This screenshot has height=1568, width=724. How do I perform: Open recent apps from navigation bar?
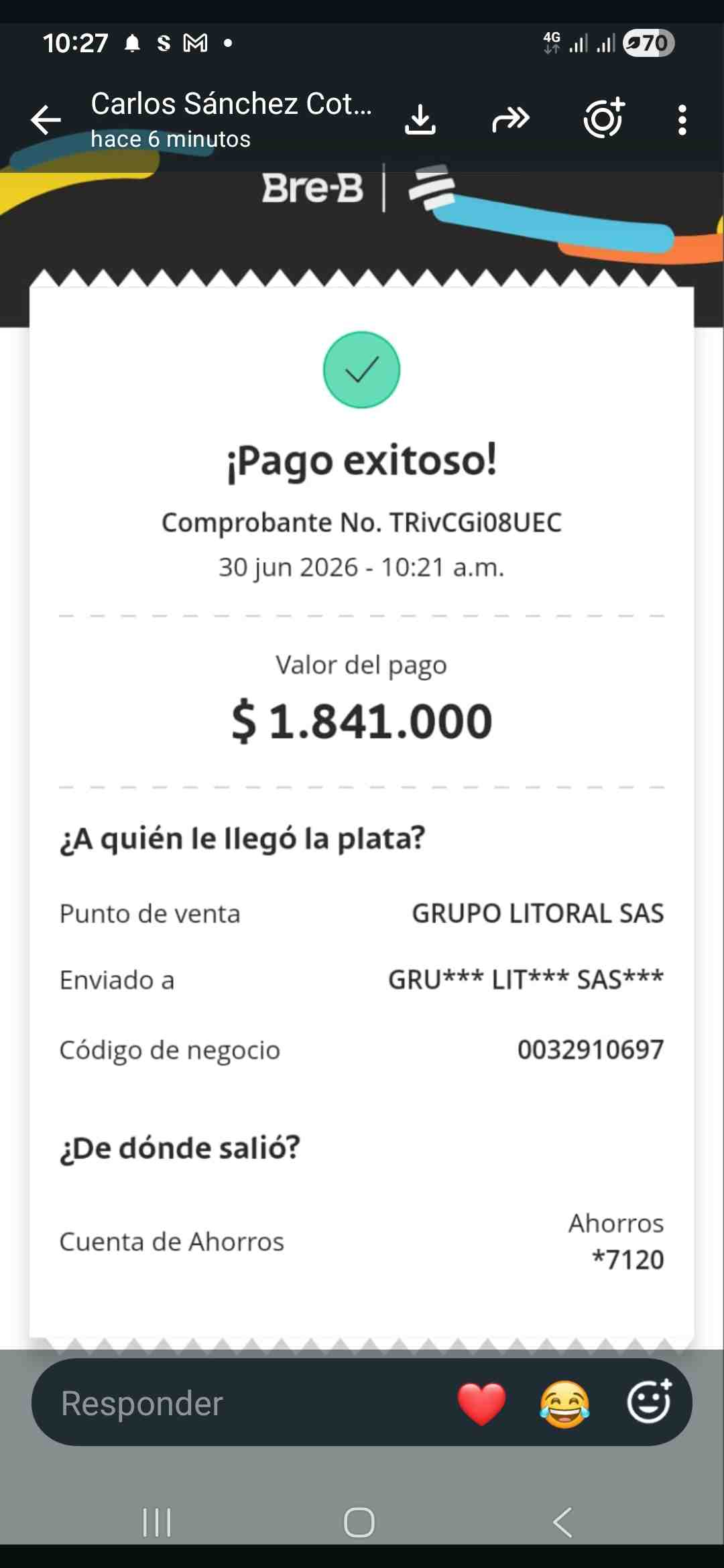click(x=157, y=1522)
